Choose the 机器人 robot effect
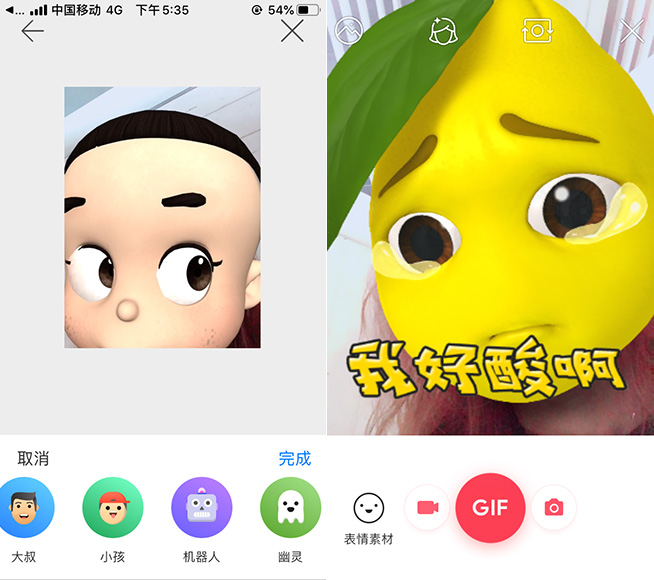 201,508
